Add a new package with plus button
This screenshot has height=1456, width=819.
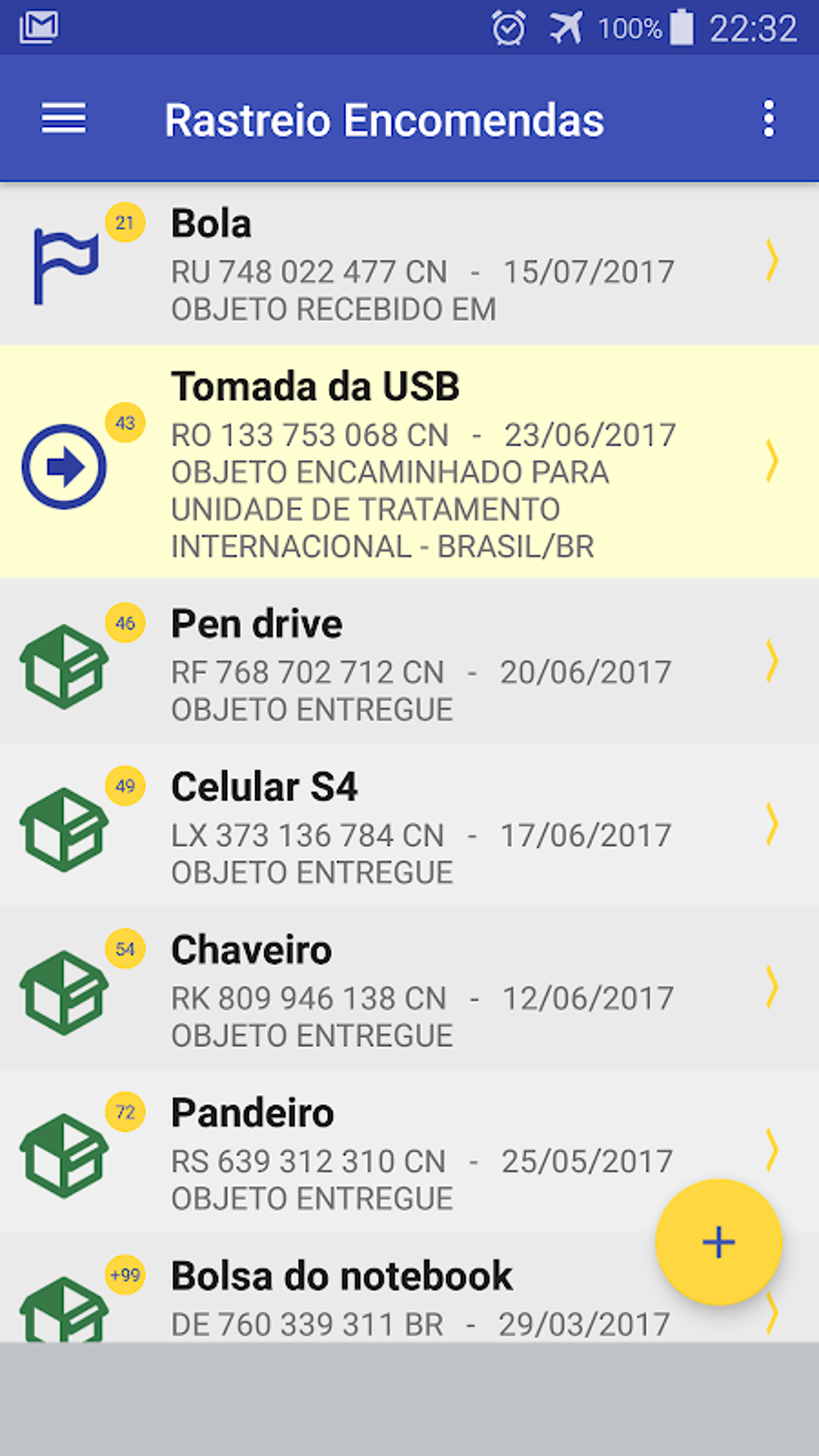[718, 1242]
